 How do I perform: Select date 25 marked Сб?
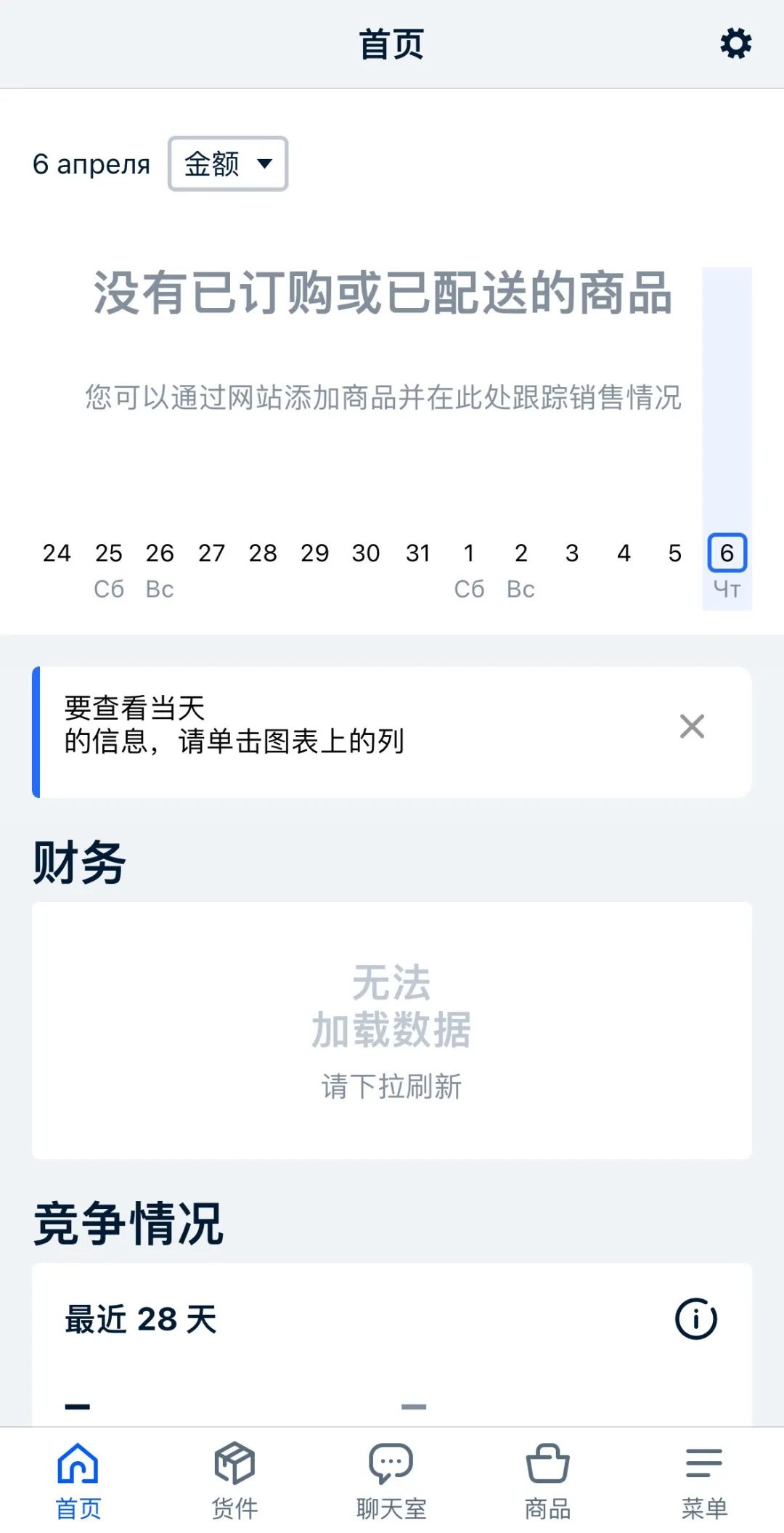point(108,553)
